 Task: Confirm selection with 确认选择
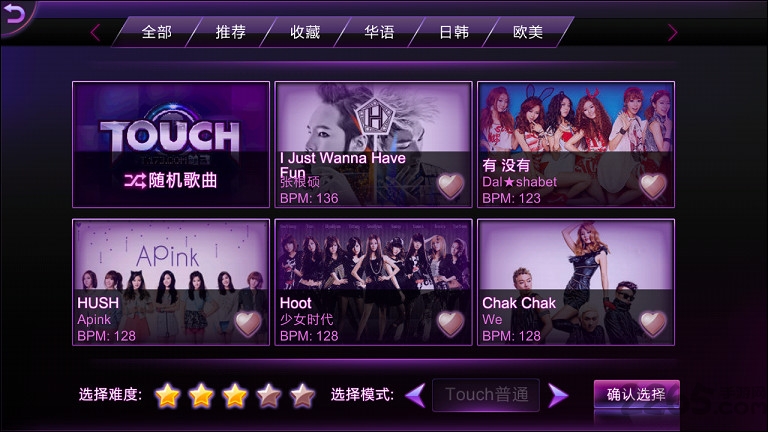pyautogui.click(x=636, y=394)
